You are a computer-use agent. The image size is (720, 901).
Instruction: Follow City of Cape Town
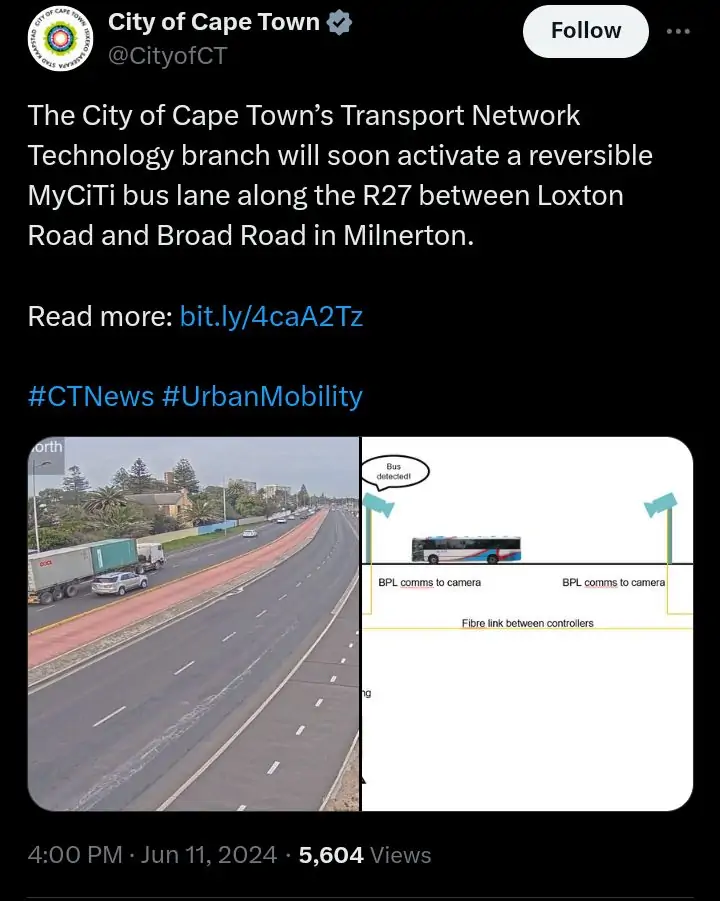click(585, 31)
